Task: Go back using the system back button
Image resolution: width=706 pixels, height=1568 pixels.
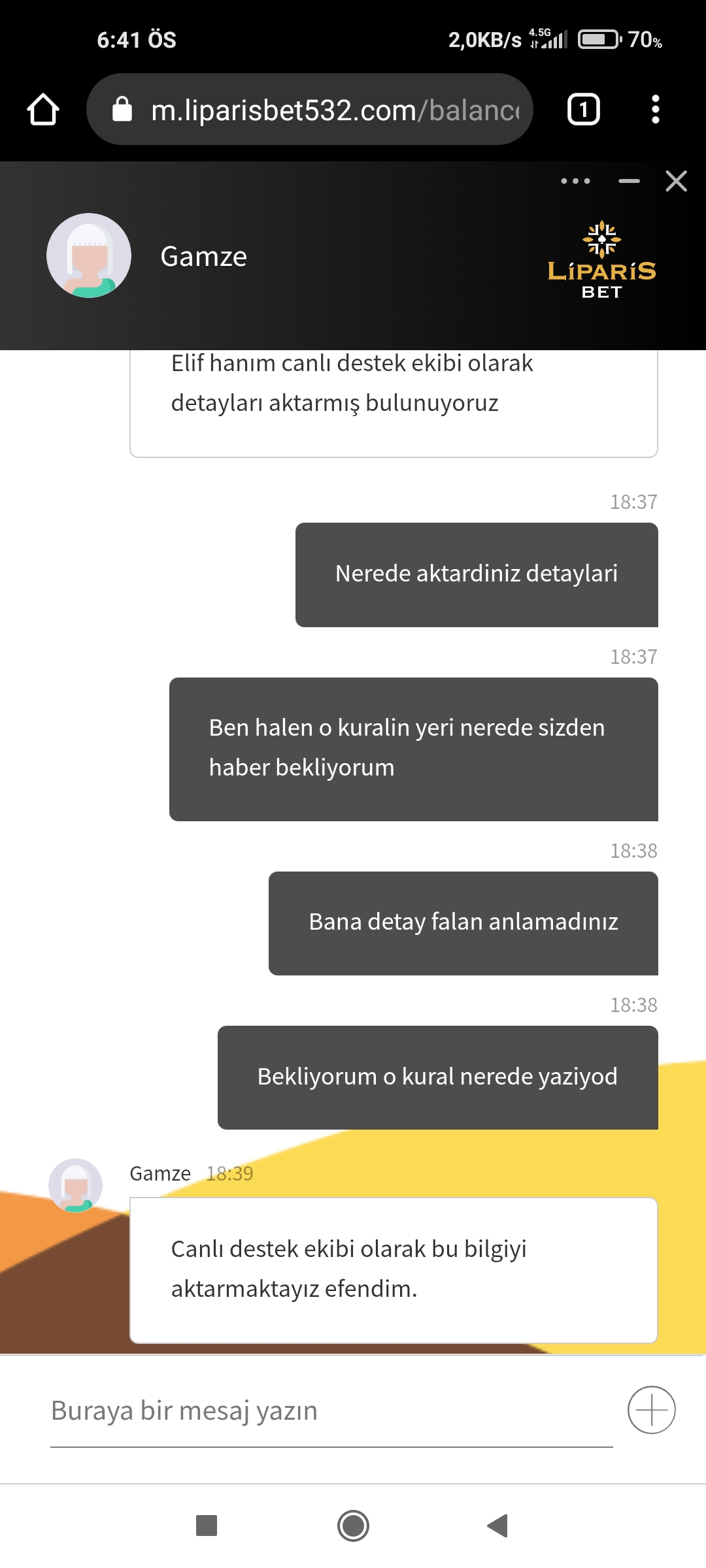Action: 497,1526
